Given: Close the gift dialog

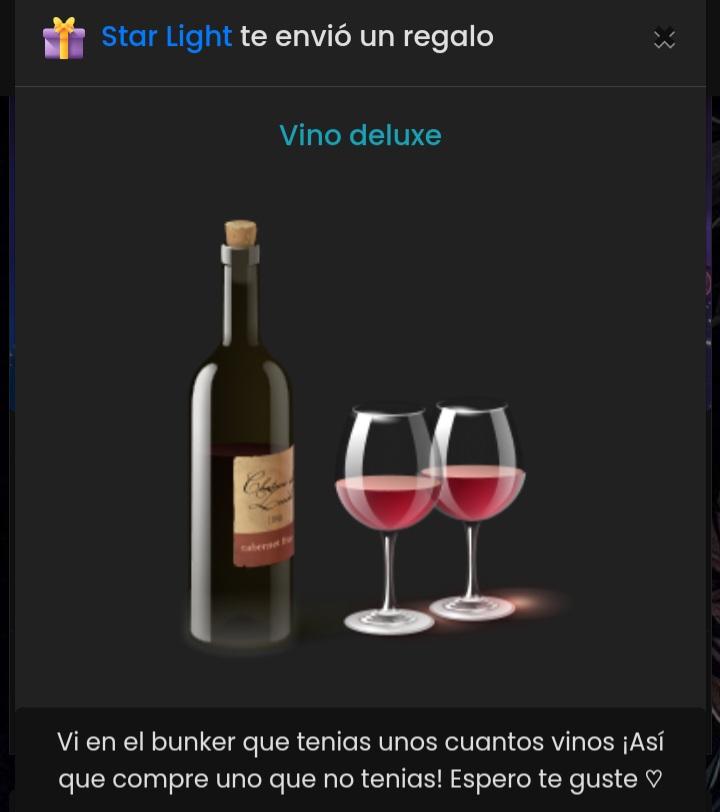Looking at the screenshot, I should (x=664, y=38).
